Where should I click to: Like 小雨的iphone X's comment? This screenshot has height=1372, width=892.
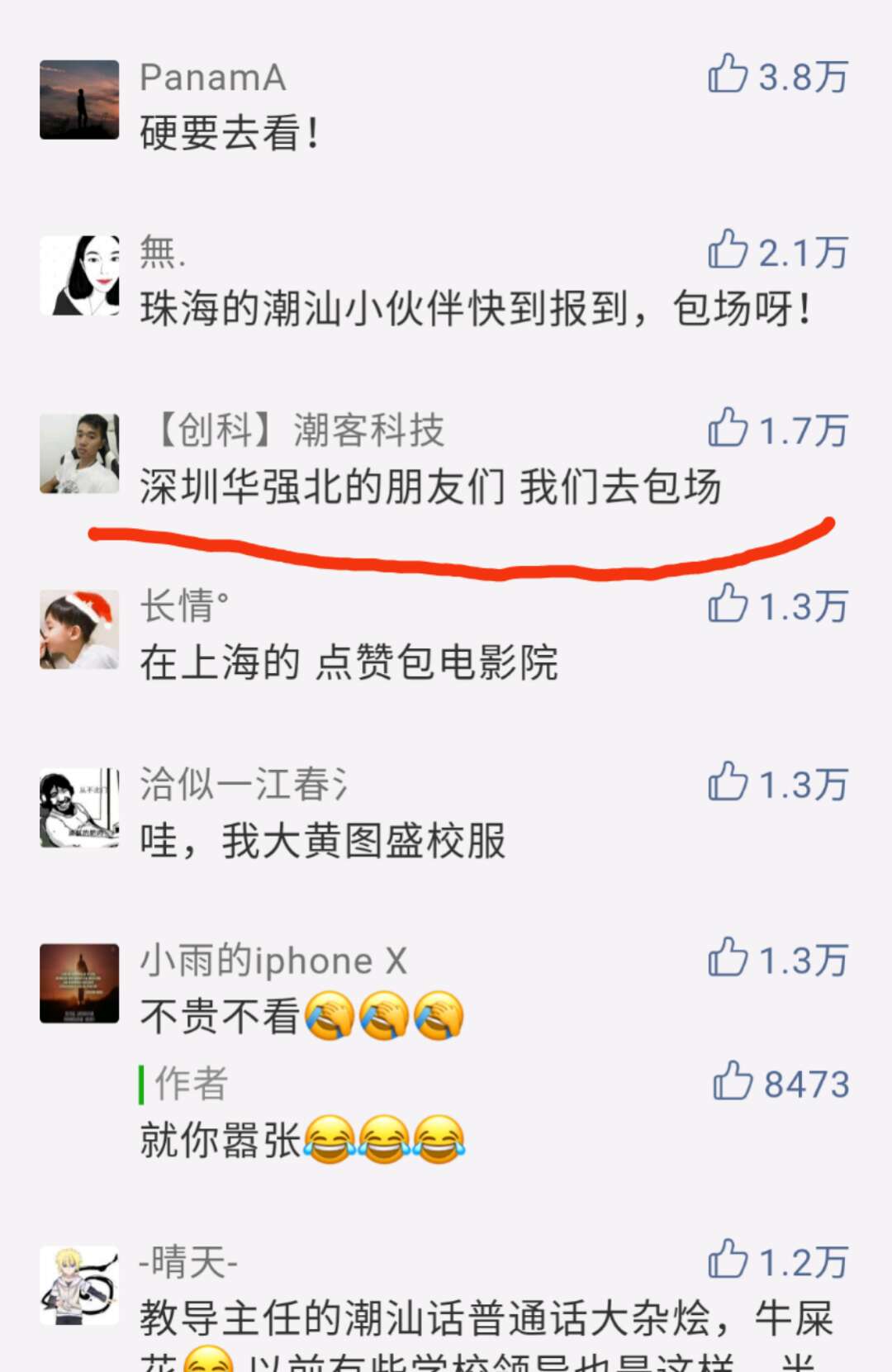click(728, 958)
